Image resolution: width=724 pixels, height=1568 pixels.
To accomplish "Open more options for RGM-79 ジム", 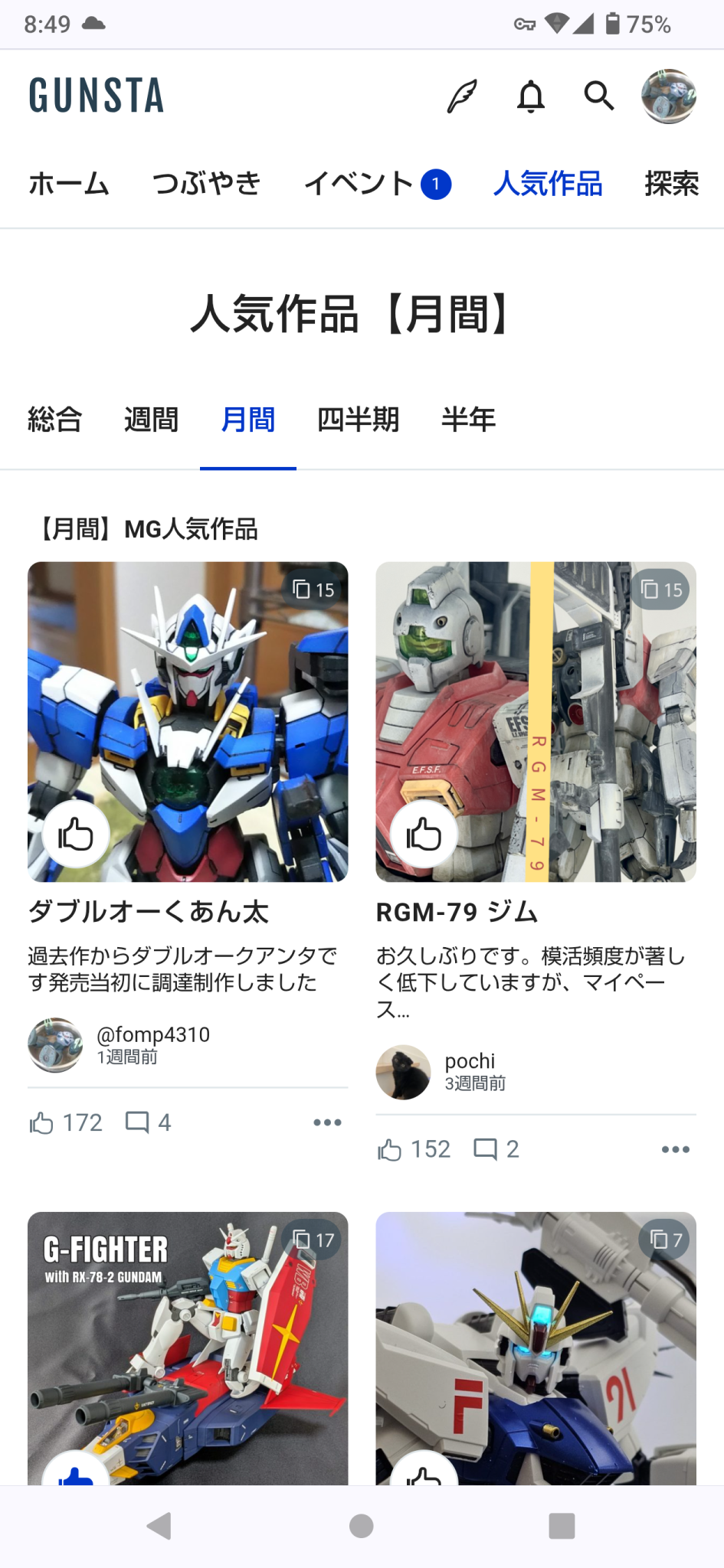I will tap(675, 1149).
